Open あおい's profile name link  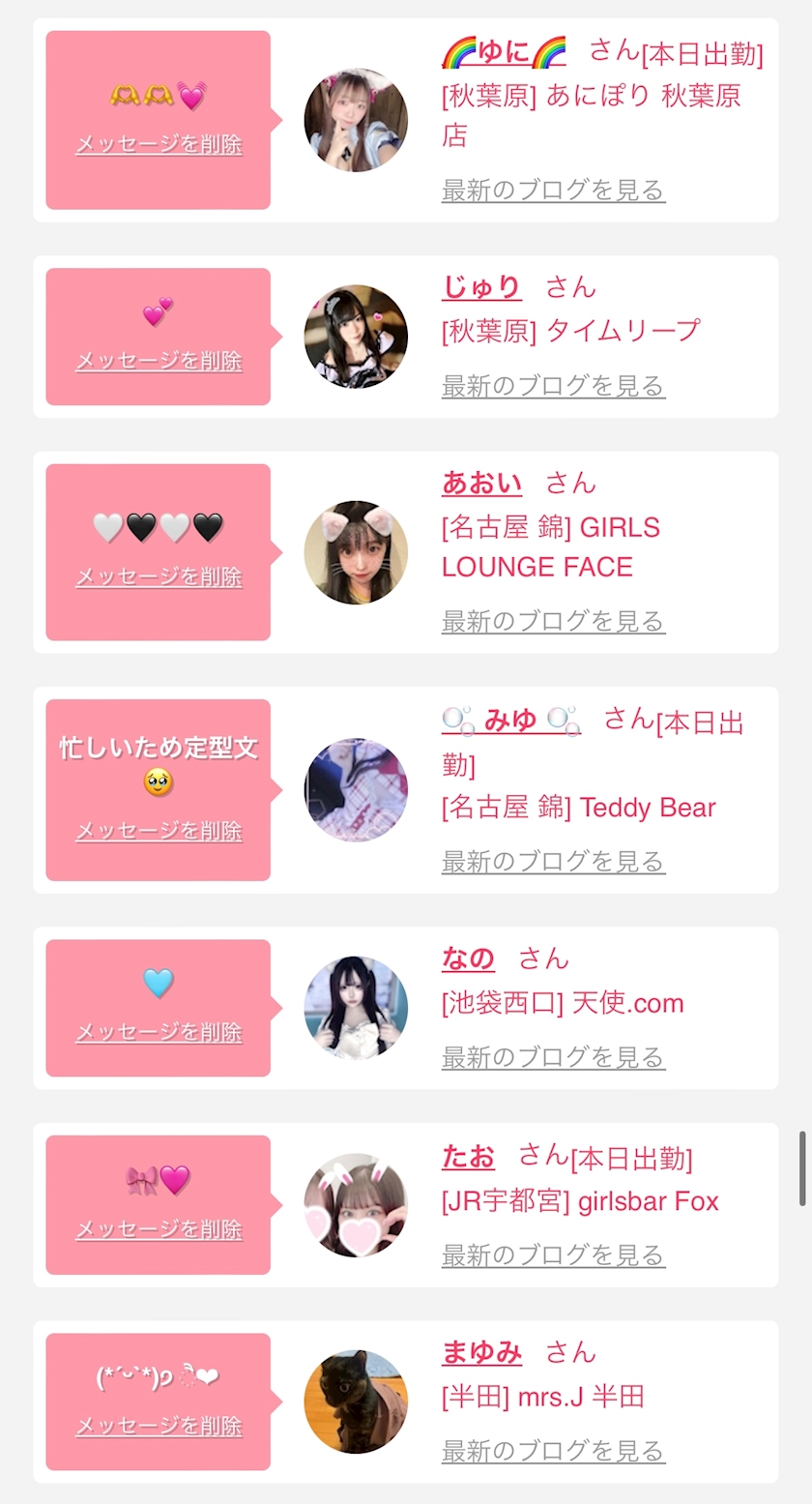coord(481,483)
